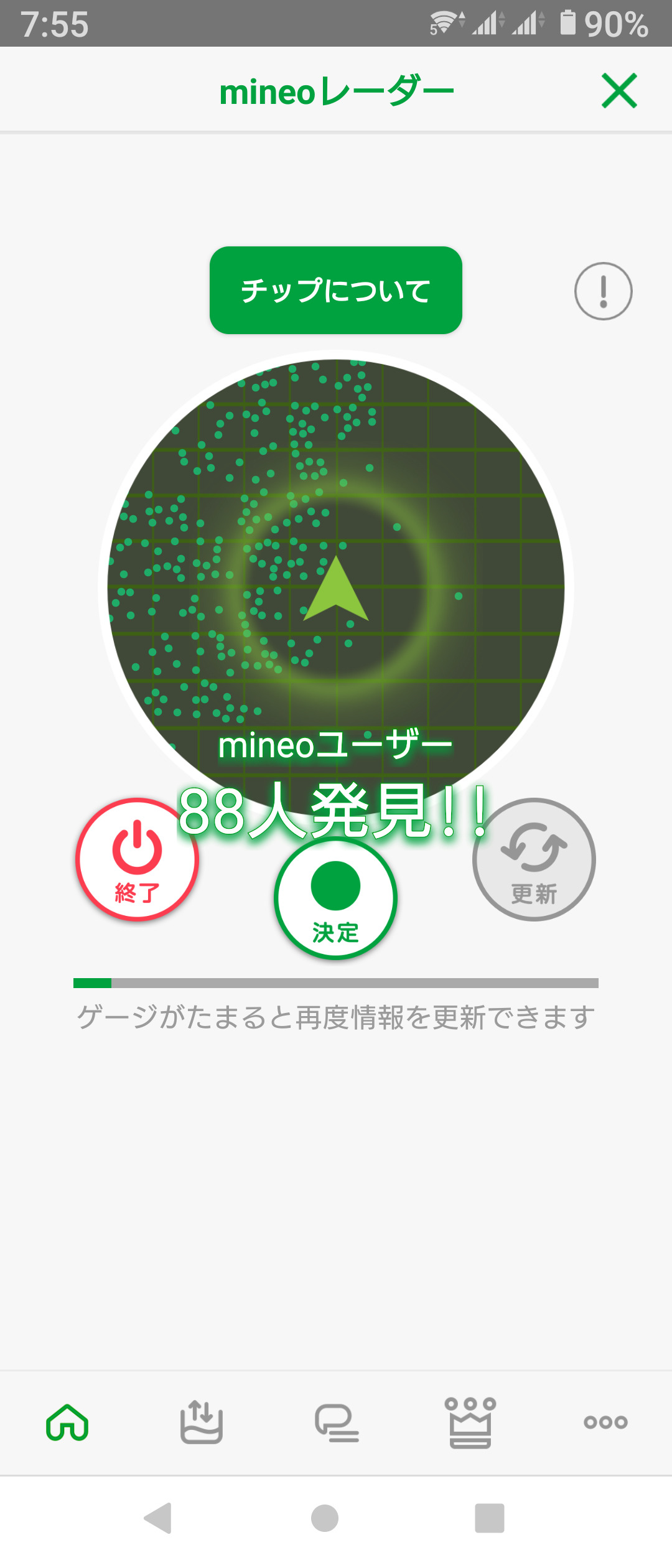
Task: Tap the system back button
Action: click(157, 1518)
